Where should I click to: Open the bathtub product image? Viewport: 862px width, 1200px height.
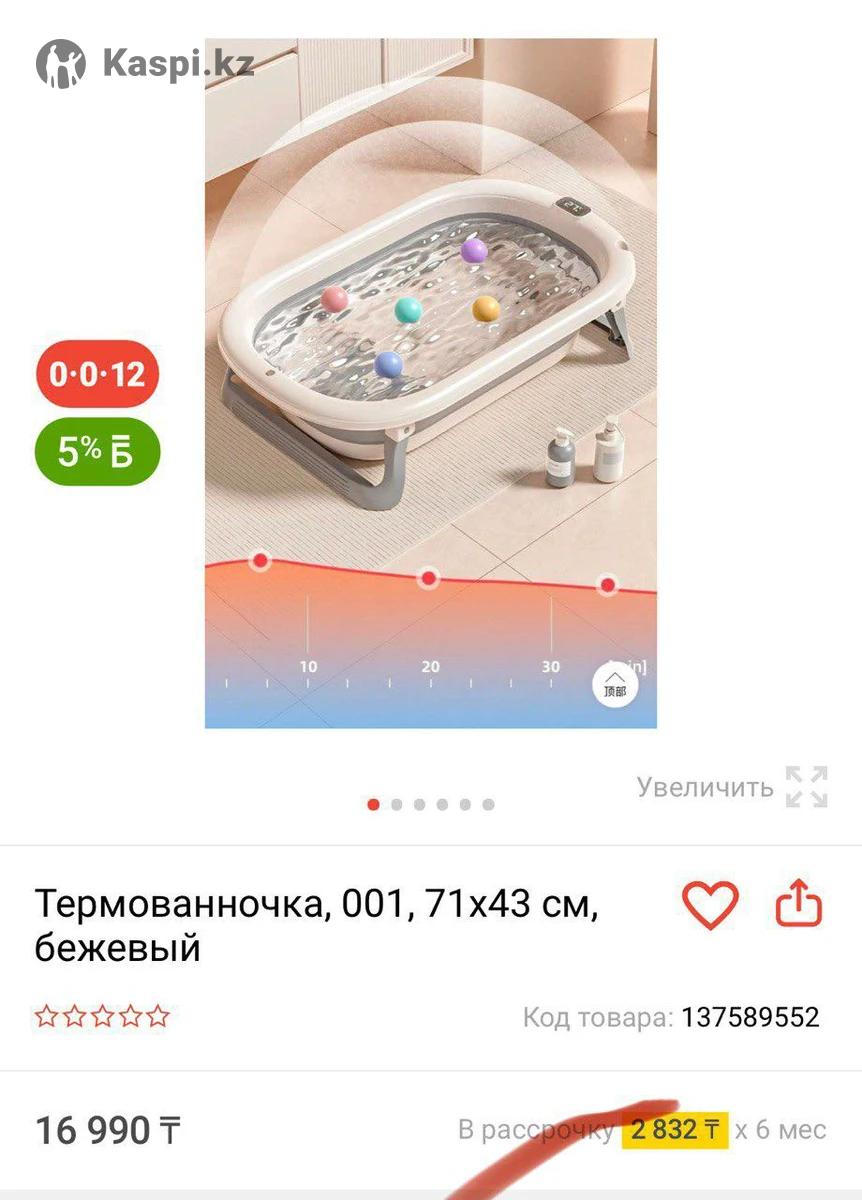click(430, 383)
